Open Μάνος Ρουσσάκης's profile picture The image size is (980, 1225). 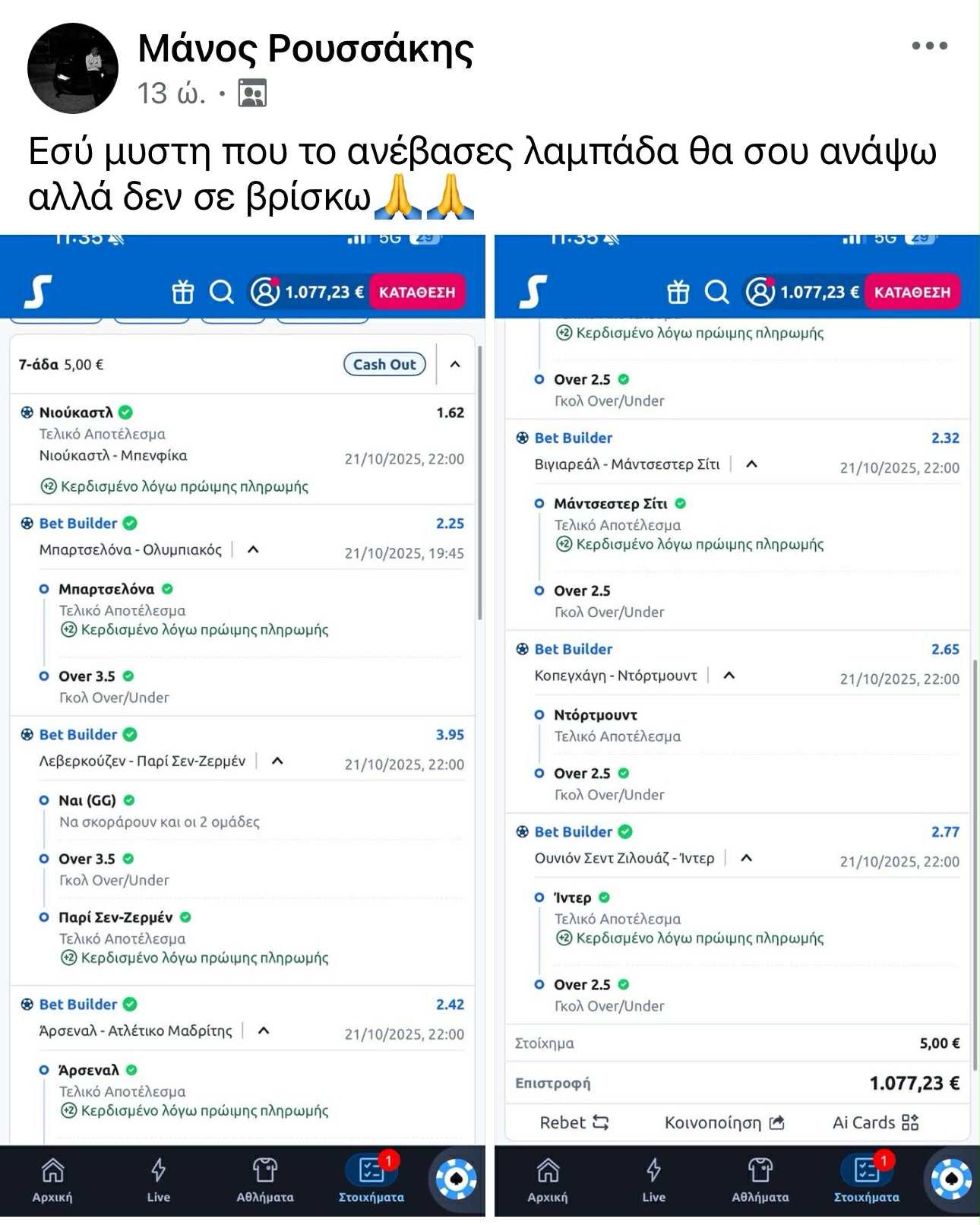(x=73, y=68)
